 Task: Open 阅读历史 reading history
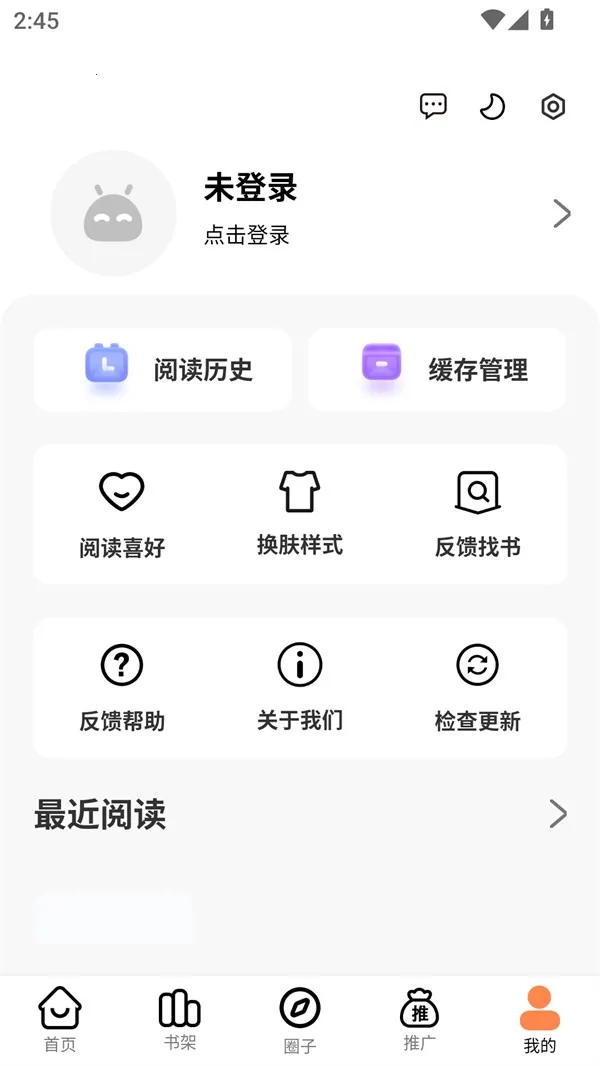pyautogui.click(x=163, y=369)
